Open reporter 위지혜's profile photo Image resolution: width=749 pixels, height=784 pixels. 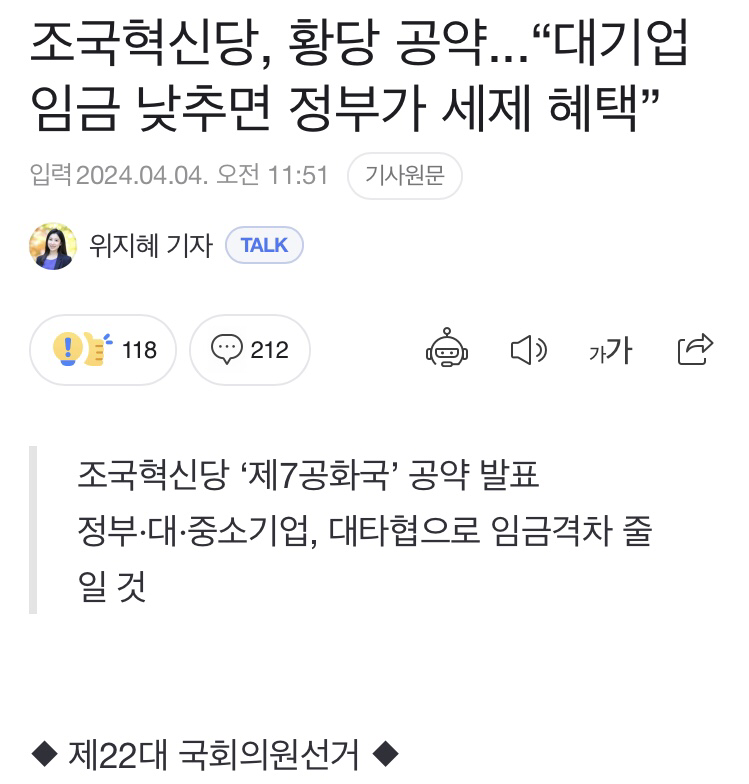point(53,246)
